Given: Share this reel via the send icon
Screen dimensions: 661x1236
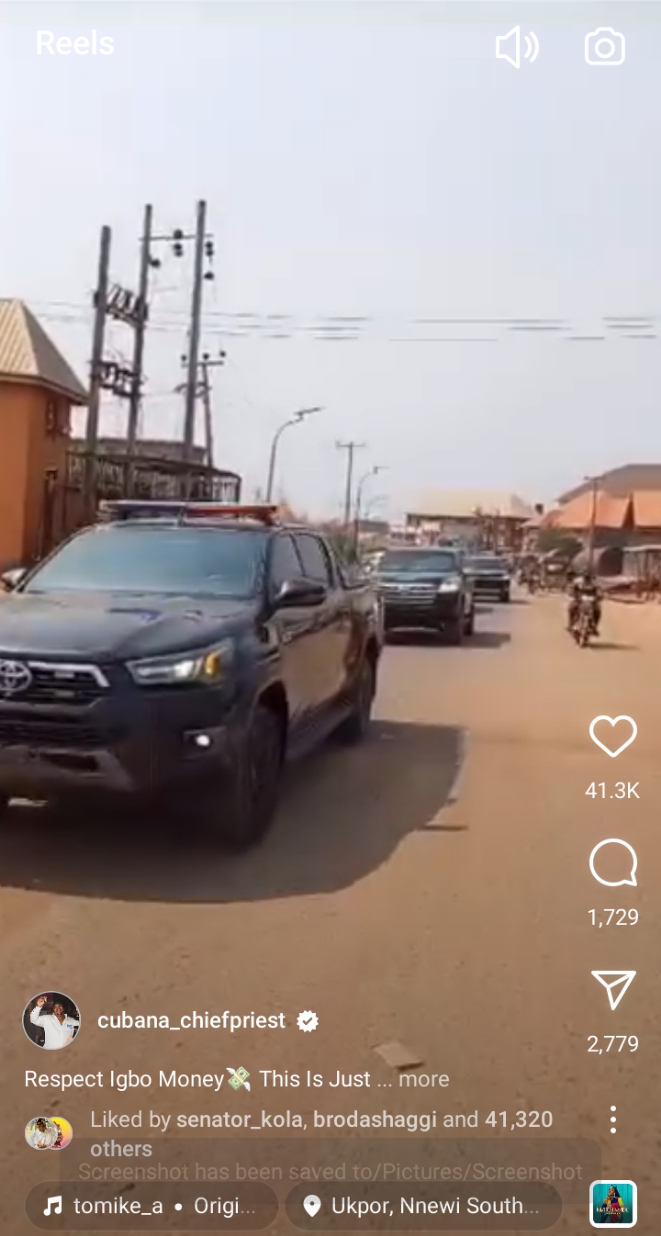Looking at the screenshot, I should tap(613, 990).
